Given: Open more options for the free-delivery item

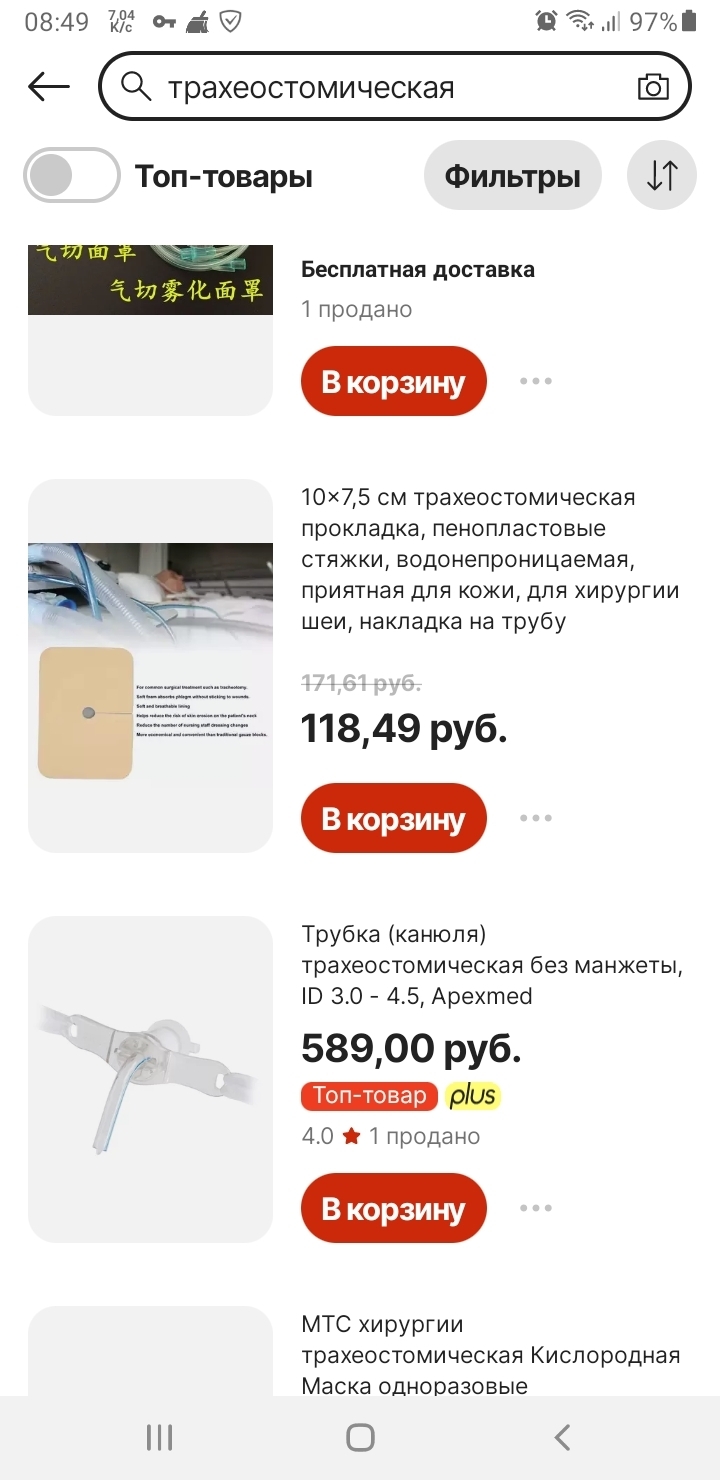Looking at the screenshot, I should tap(536, 381).
